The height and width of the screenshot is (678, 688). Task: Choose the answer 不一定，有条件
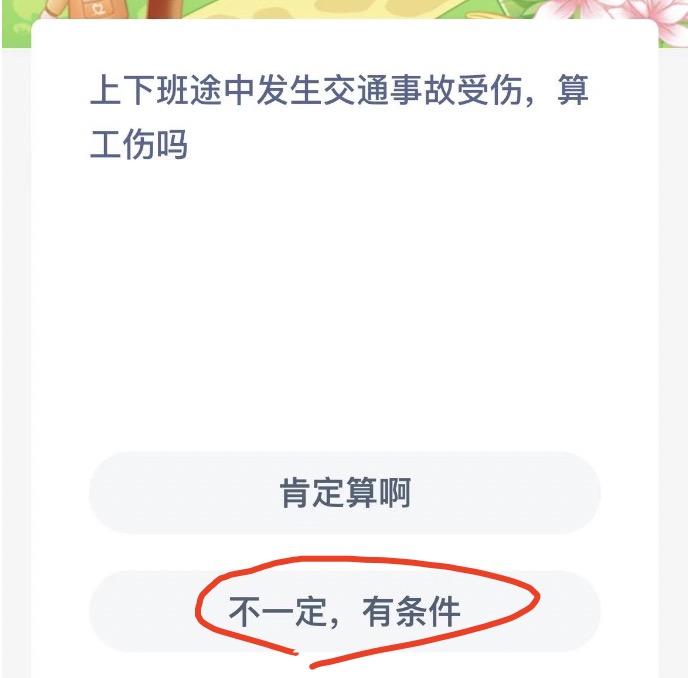point(344,611)
